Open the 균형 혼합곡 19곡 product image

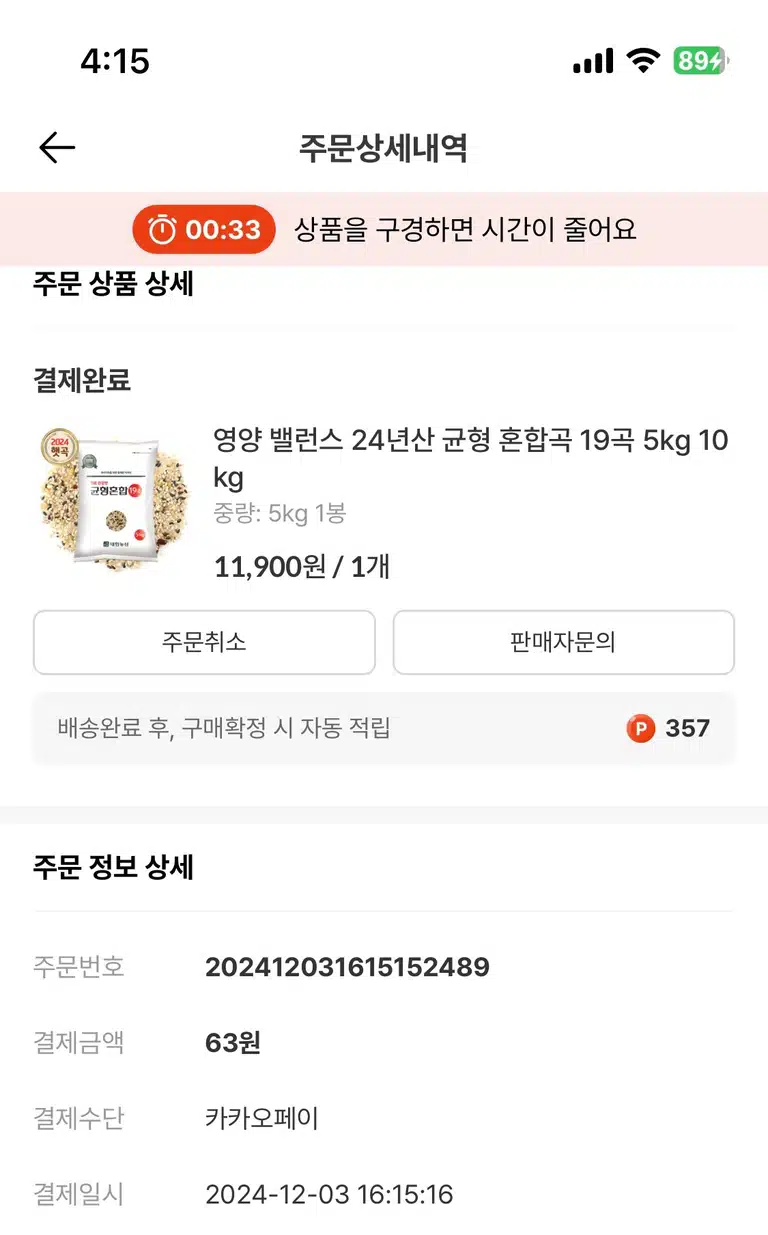pos(110,498)
